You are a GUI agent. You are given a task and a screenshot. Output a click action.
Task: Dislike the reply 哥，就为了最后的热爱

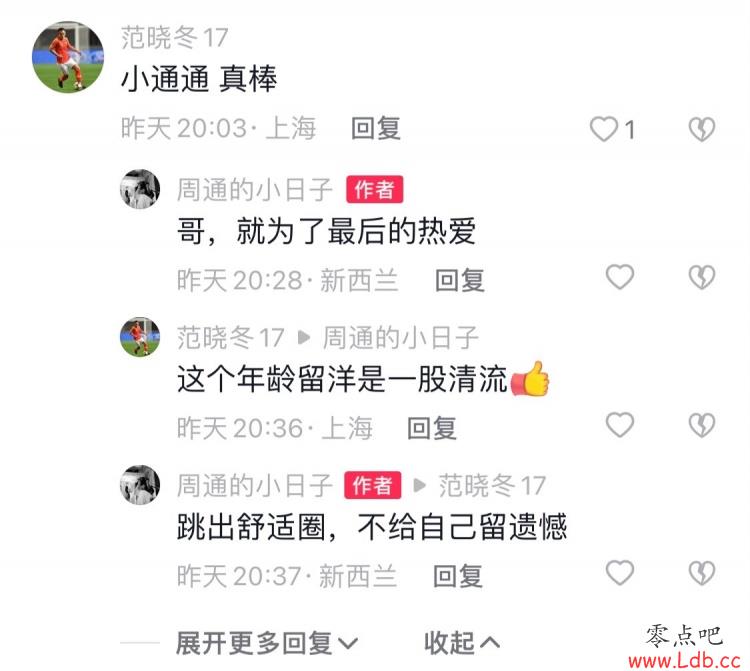tap(702, 277)
